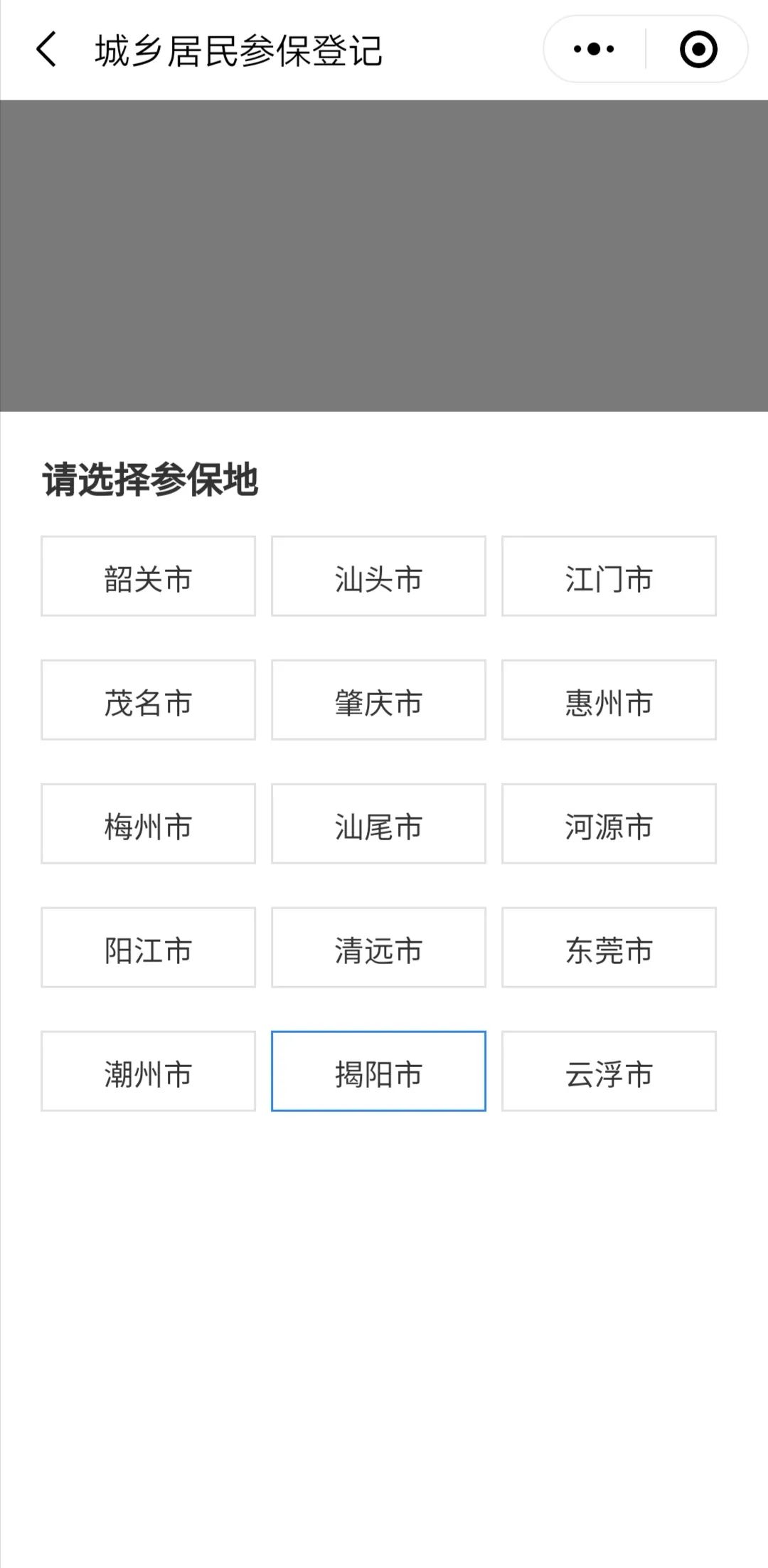Choose 阳江市 from the list
This screenshot has height=1568, width=768.
coord(148,948)
